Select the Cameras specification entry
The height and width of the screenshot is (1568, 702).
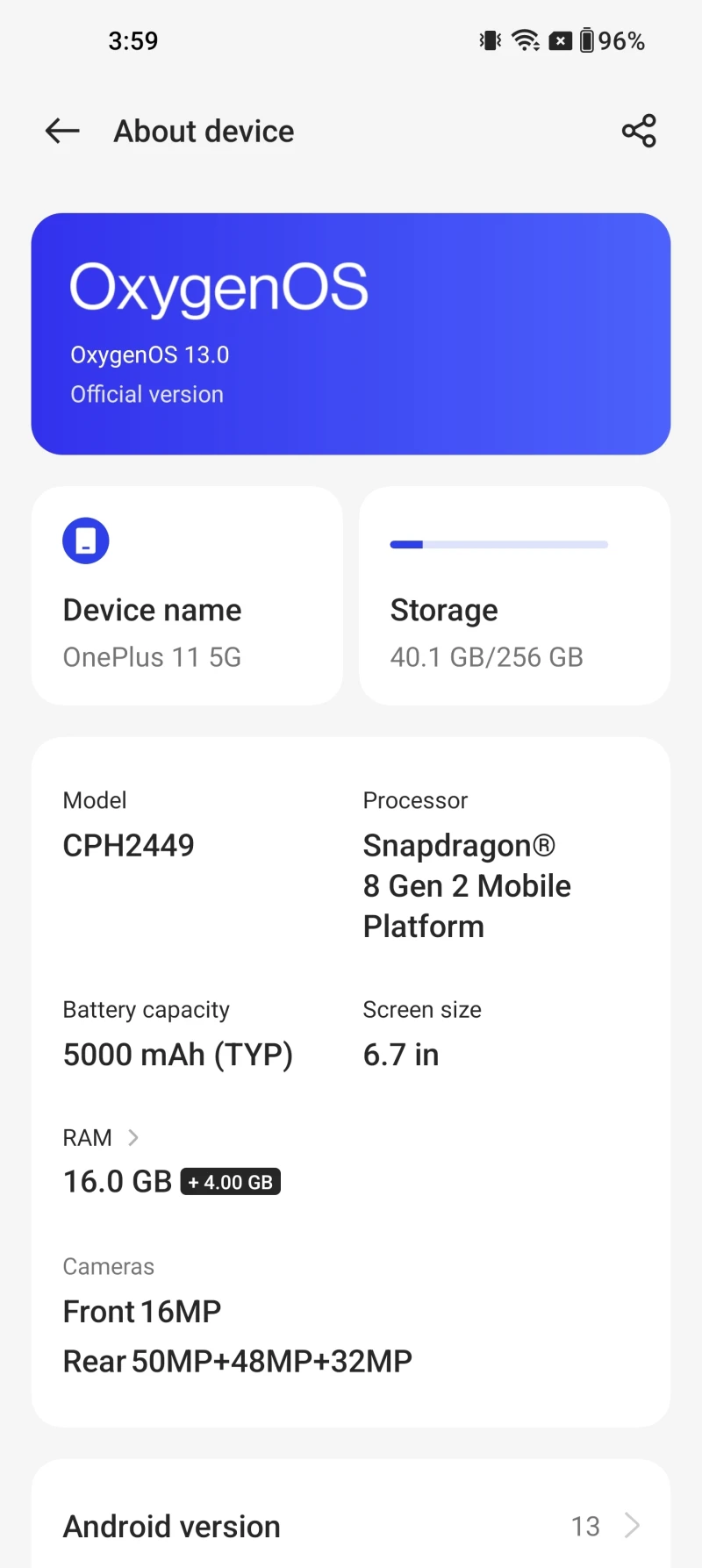pyautogui.click(x=237, y=1314)
